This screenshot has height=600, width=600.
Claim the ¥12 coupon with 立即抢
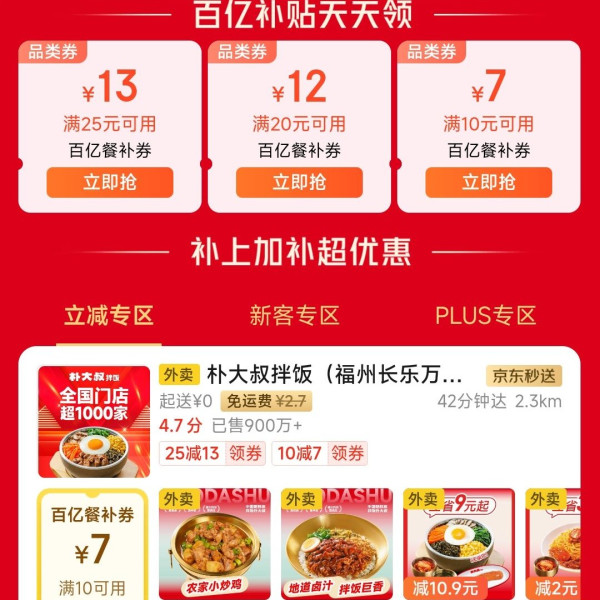coord(299,182)
